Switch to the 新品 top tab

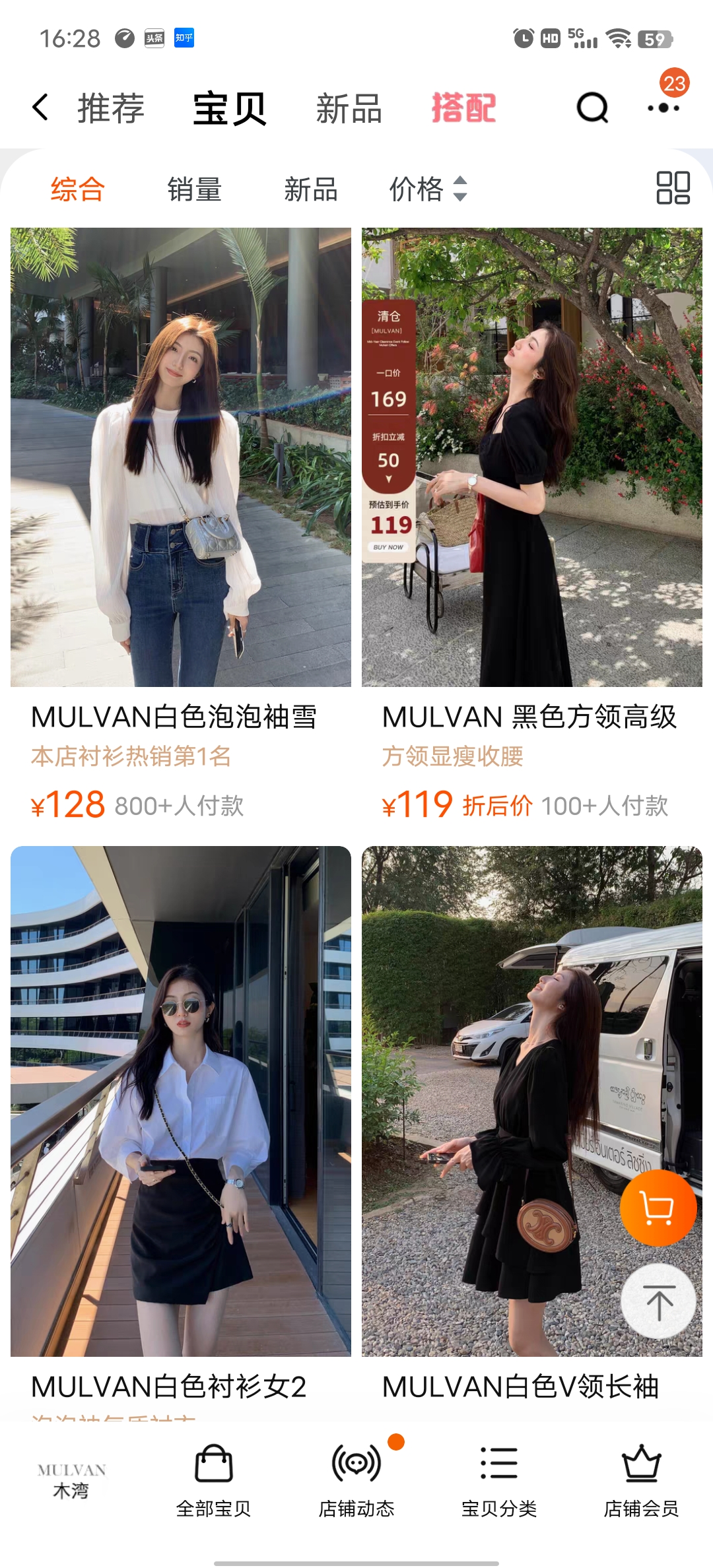tap(349, 108)
